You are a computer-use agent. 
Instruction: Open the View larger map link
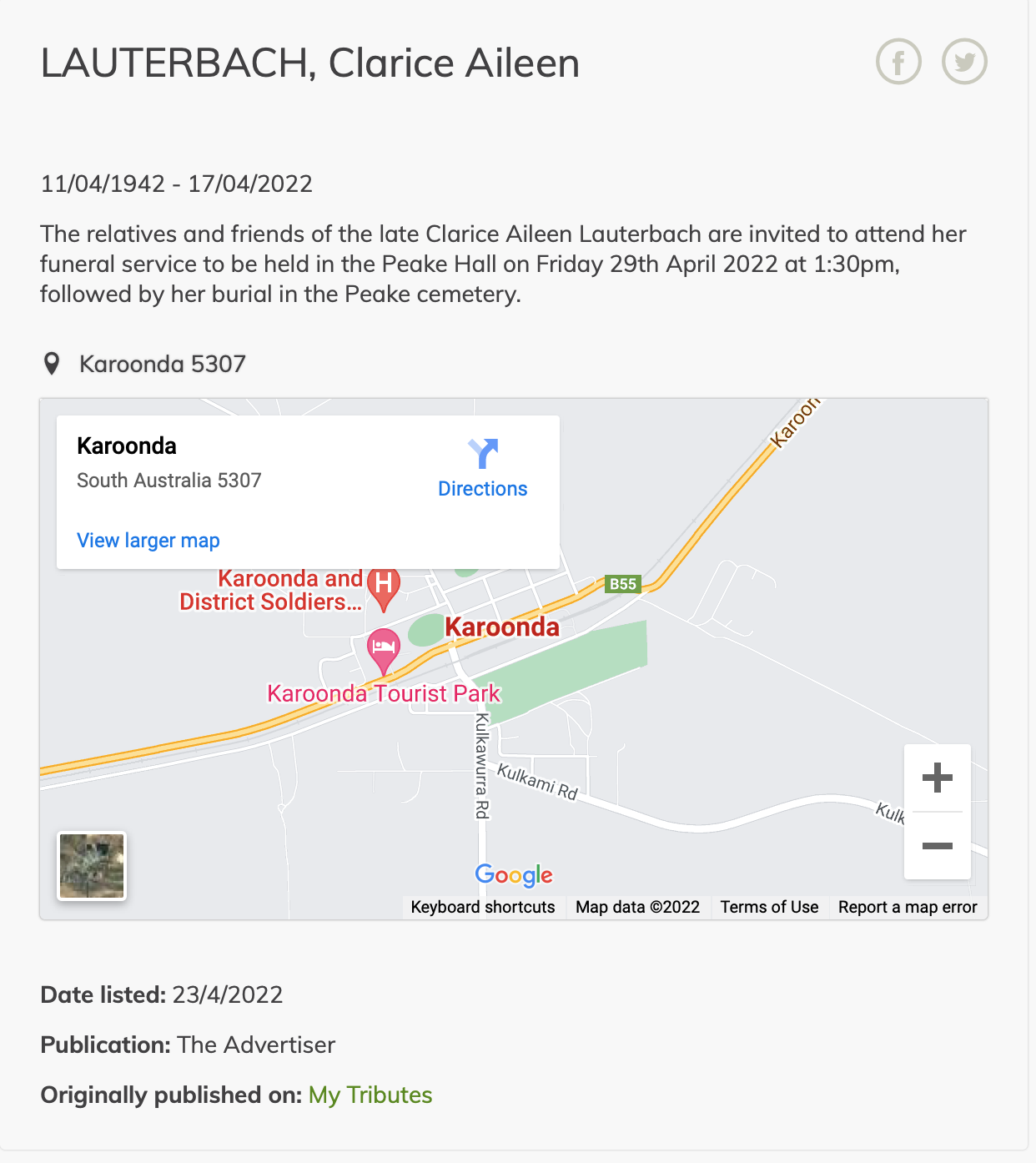coord(148,541)
